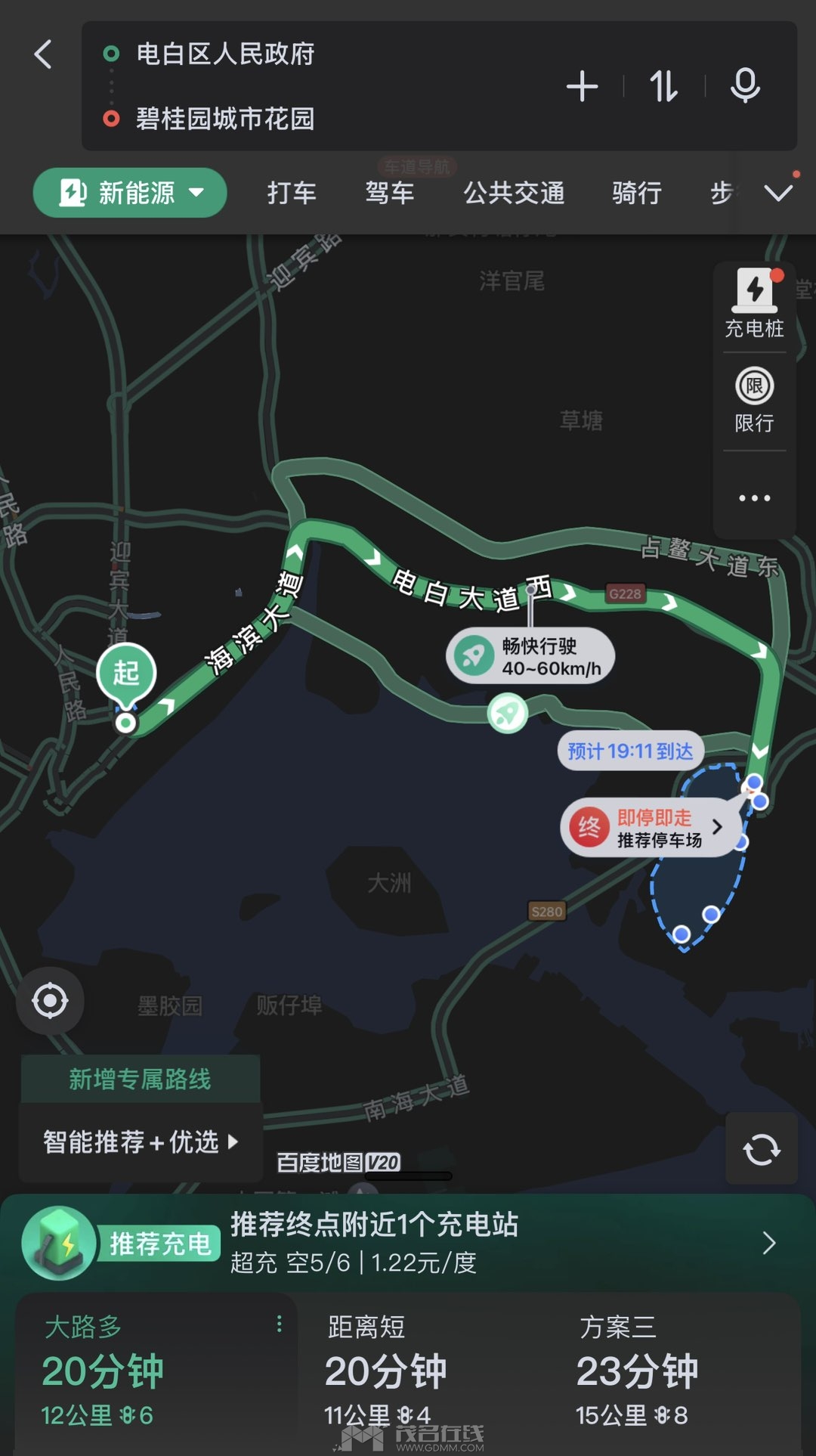Screen dimensions: 816x1456
Task: Switch to the 打车 tab
Action: click(x=292, y=193)
